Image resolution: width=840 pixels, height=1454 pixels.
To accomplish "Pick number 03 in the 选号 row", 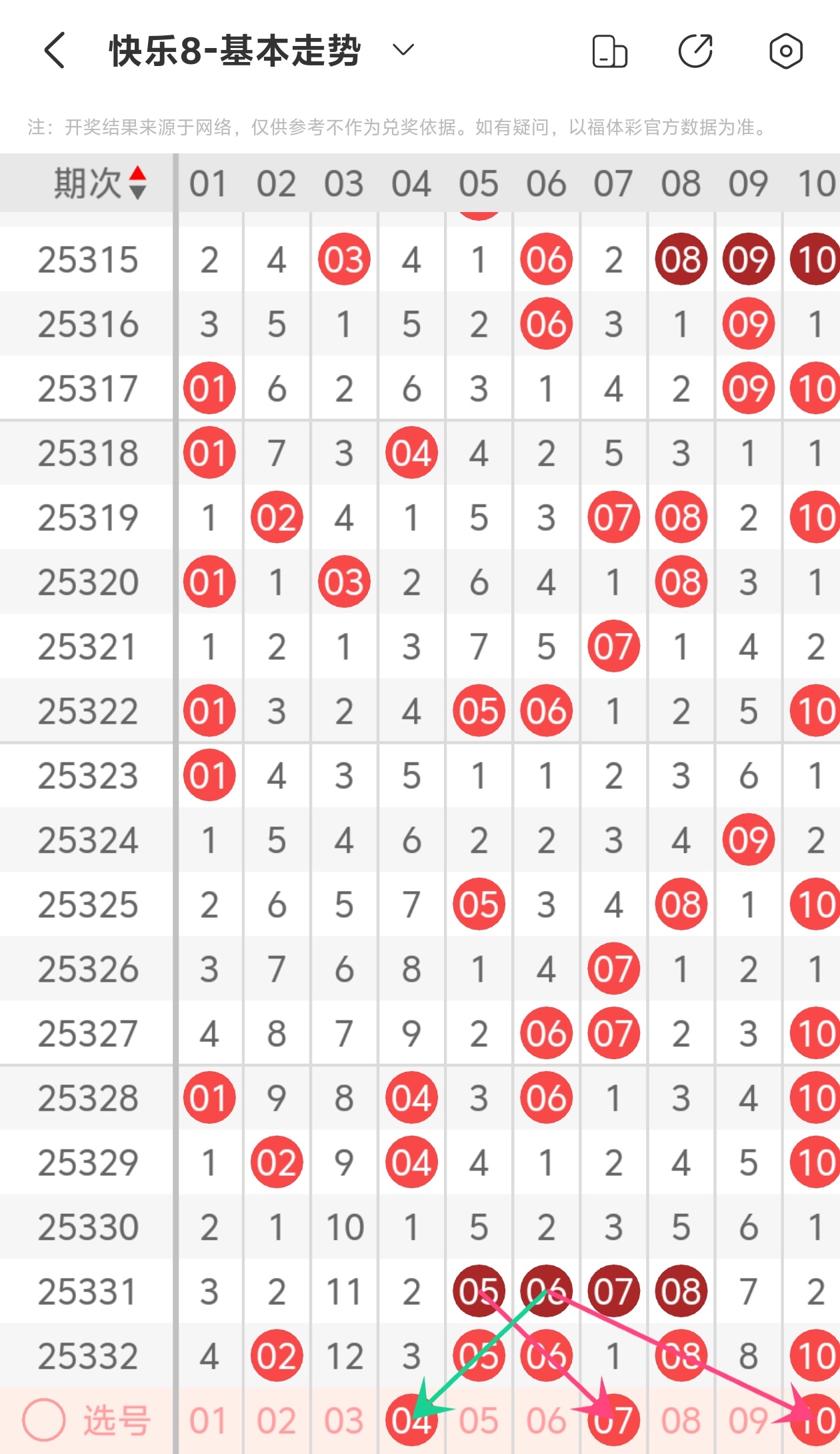I will (x=344, y=1421).
